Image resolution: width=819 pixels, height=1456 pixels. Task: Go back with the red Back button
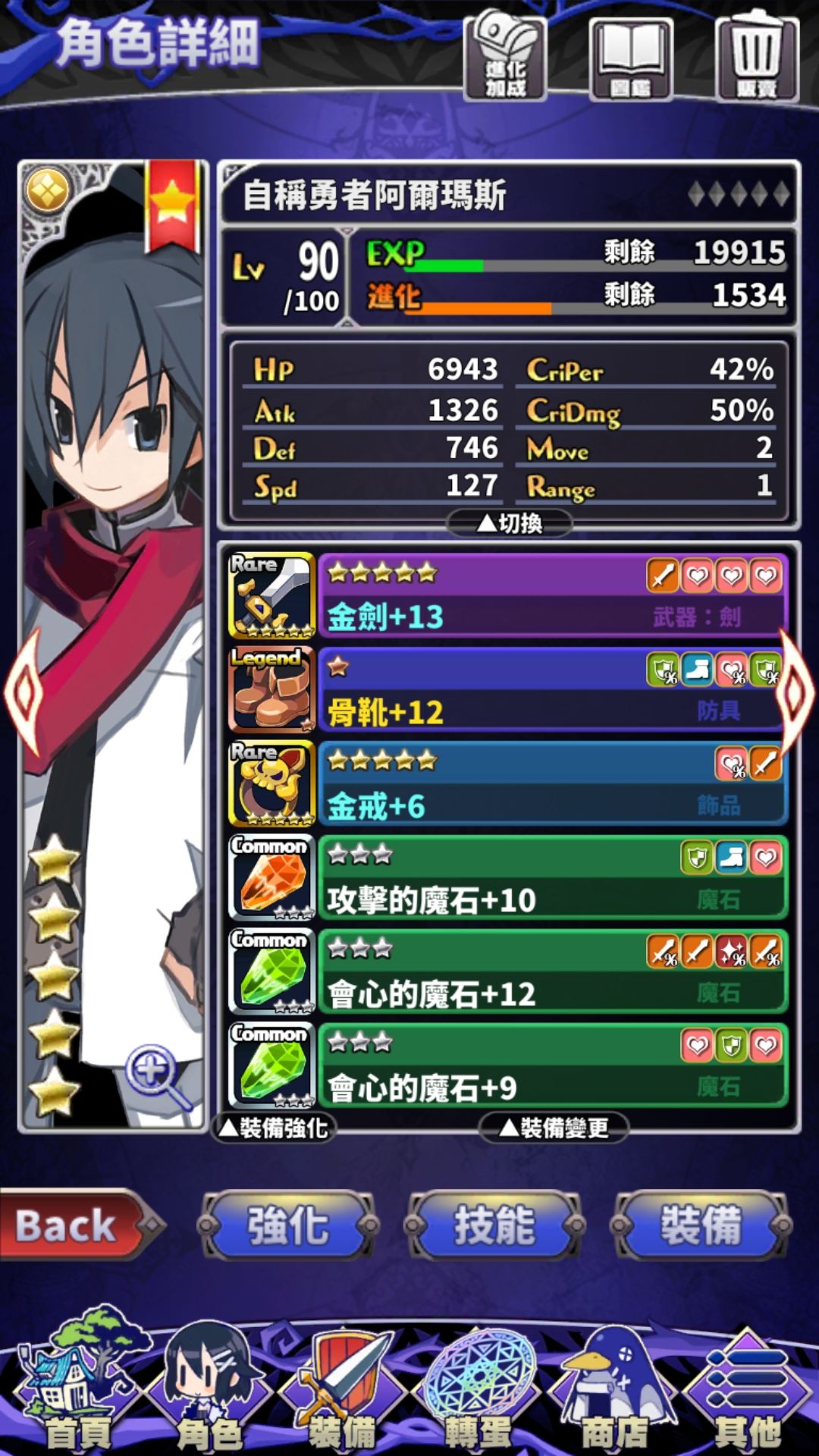(72, 1225)
